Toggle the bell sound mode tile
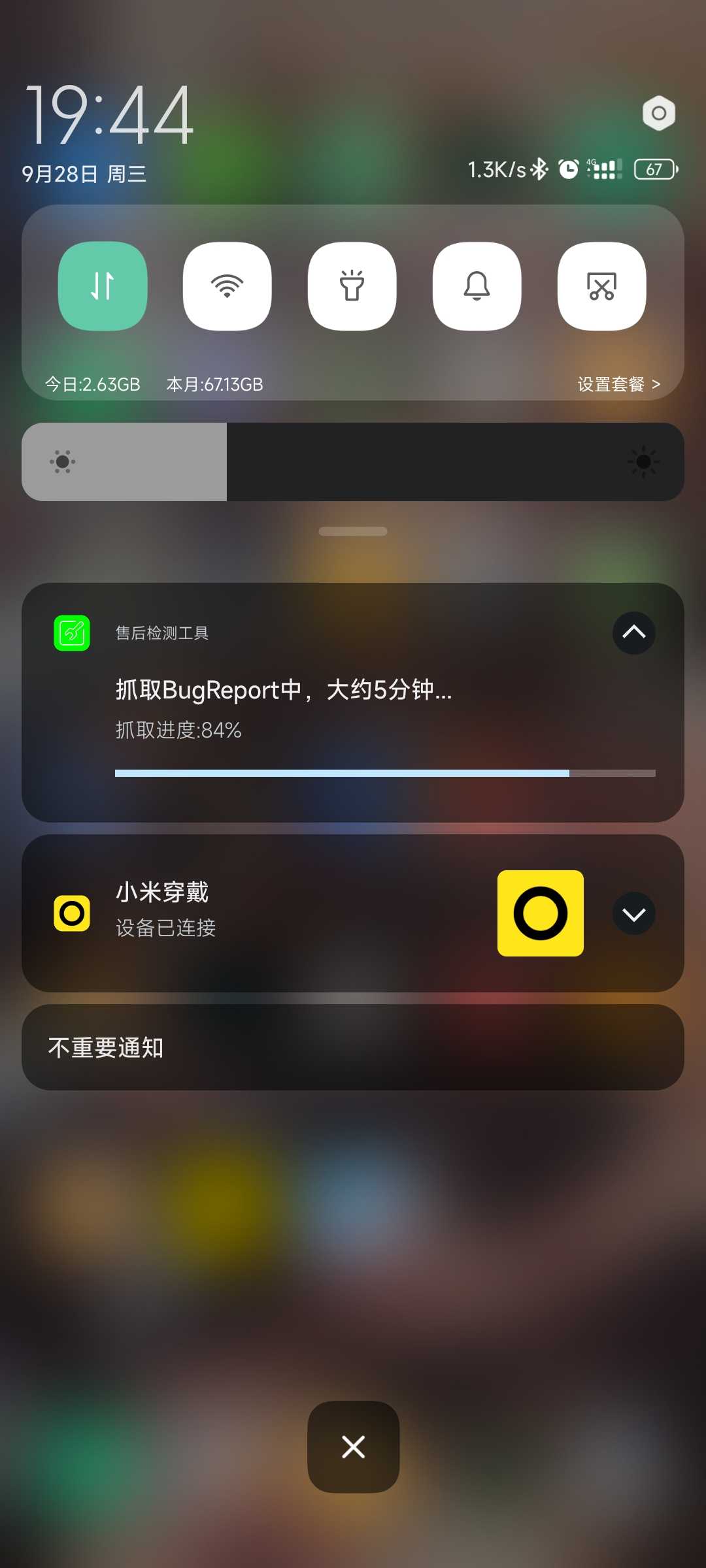706x1568 pixels. [x=477, y=286]
